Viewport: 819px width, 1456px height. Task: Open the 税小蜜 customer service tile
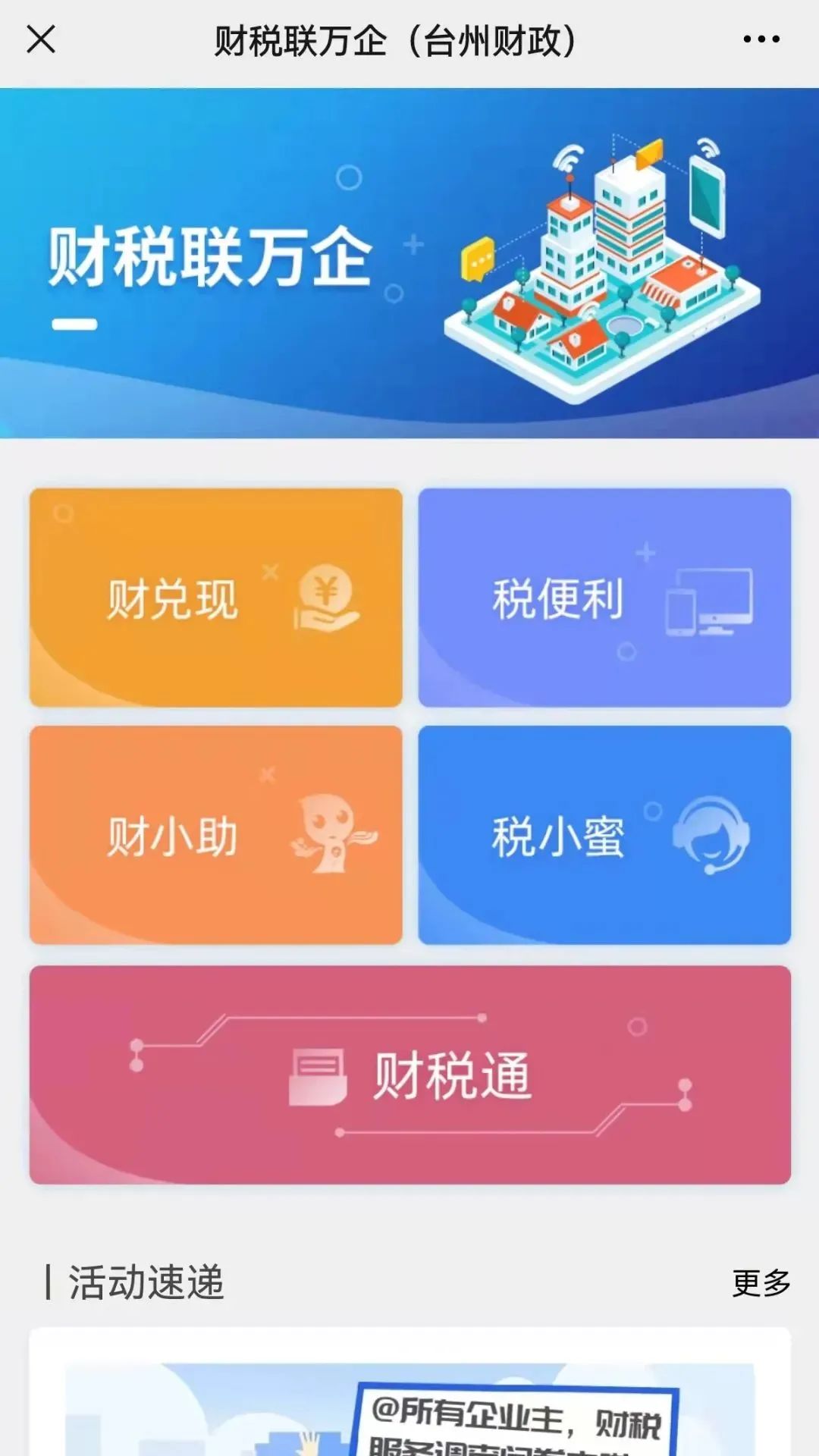click(x=604, y=835)
